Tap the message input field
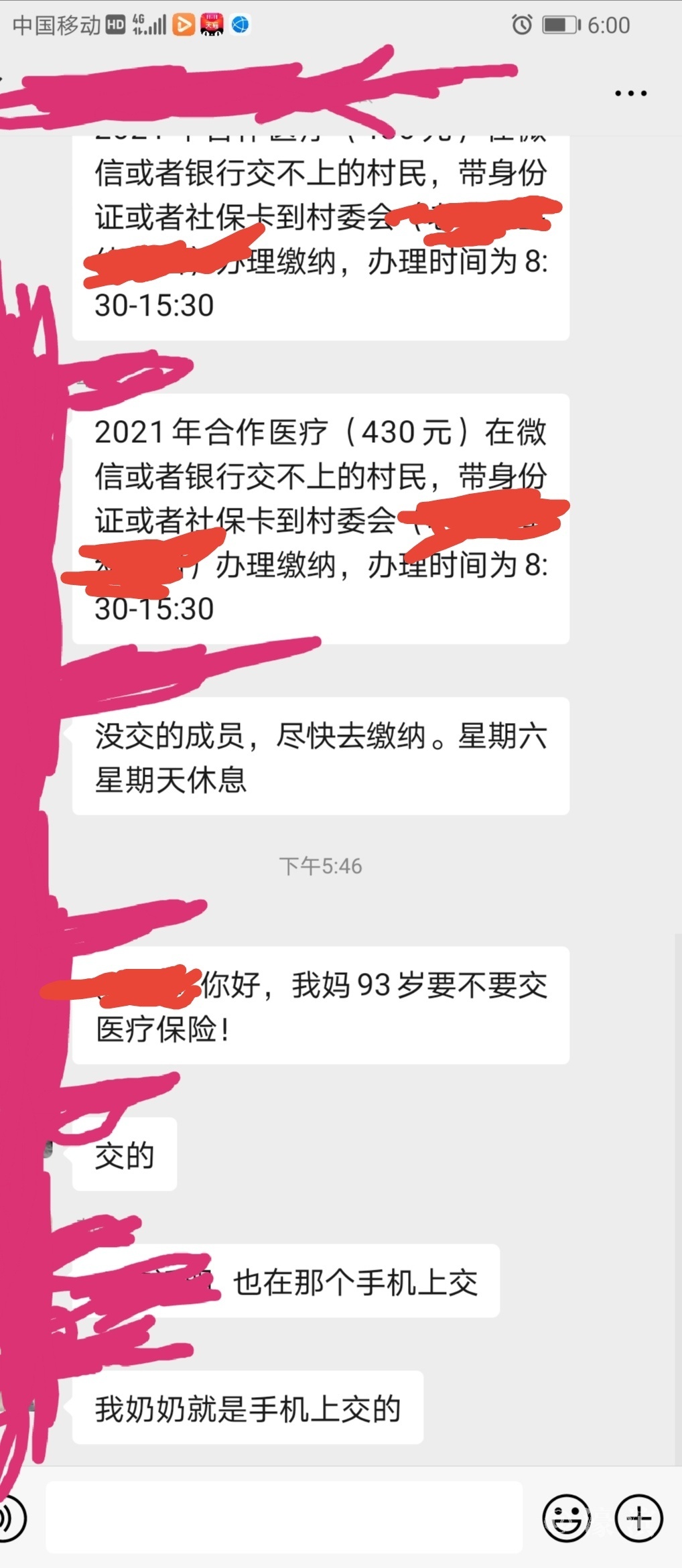Image resolution: width=682 pixels, height=1568 pixels. coord(284,1518)
